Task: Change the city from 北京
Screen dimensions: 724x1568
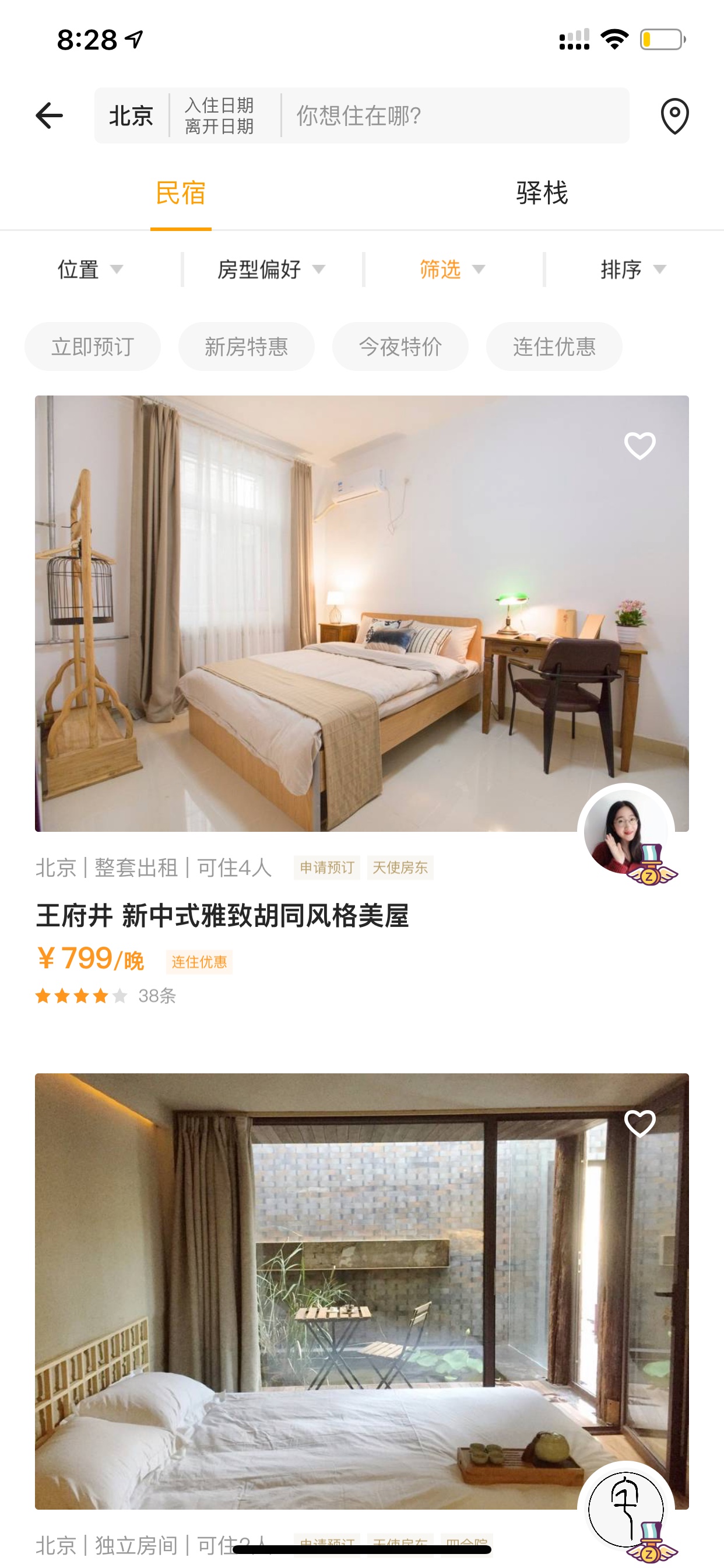Action: click(x=131, y=116)
